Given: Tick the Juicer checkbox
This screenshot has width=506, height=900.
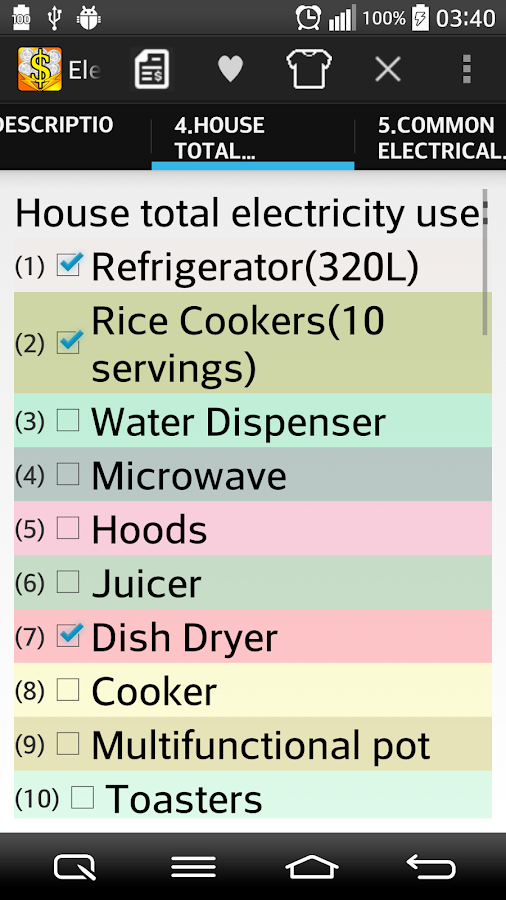Looking at the screenshot, I should tap(68, 582).
